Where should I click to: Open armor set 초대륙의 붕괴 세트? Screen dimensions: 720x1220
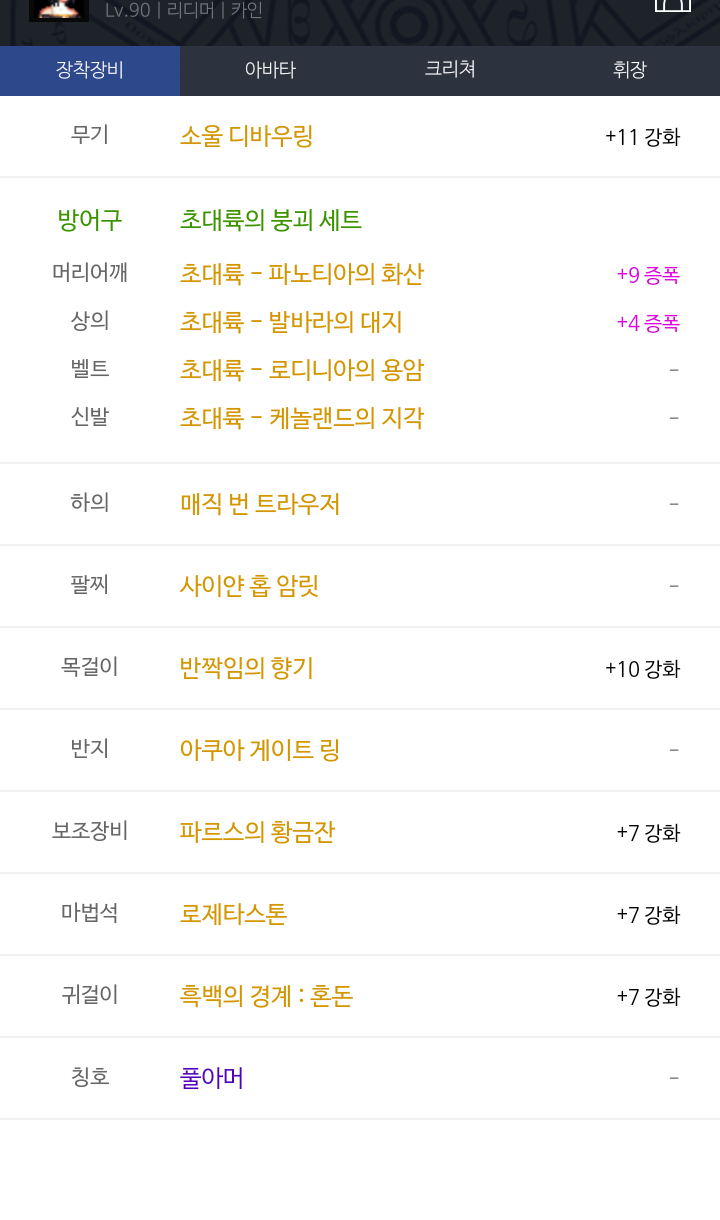tap(270, 220)
